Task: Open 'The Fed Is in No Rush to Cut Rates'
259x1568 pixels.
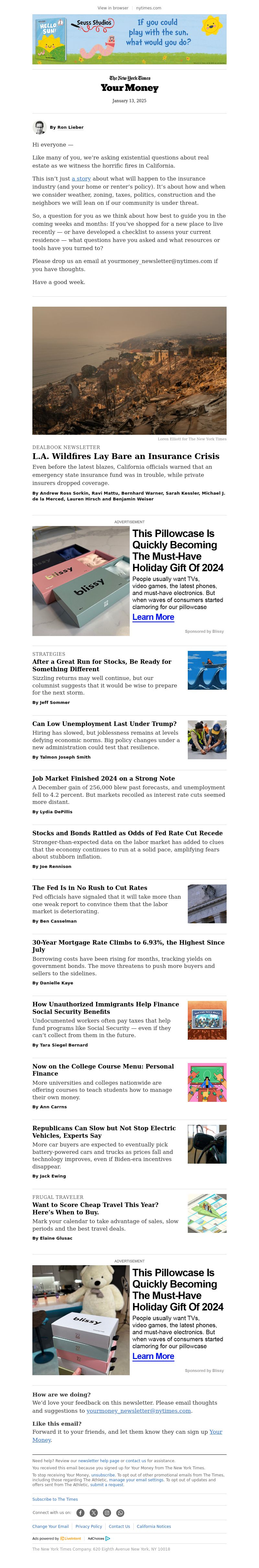Action: click(90, 887)
